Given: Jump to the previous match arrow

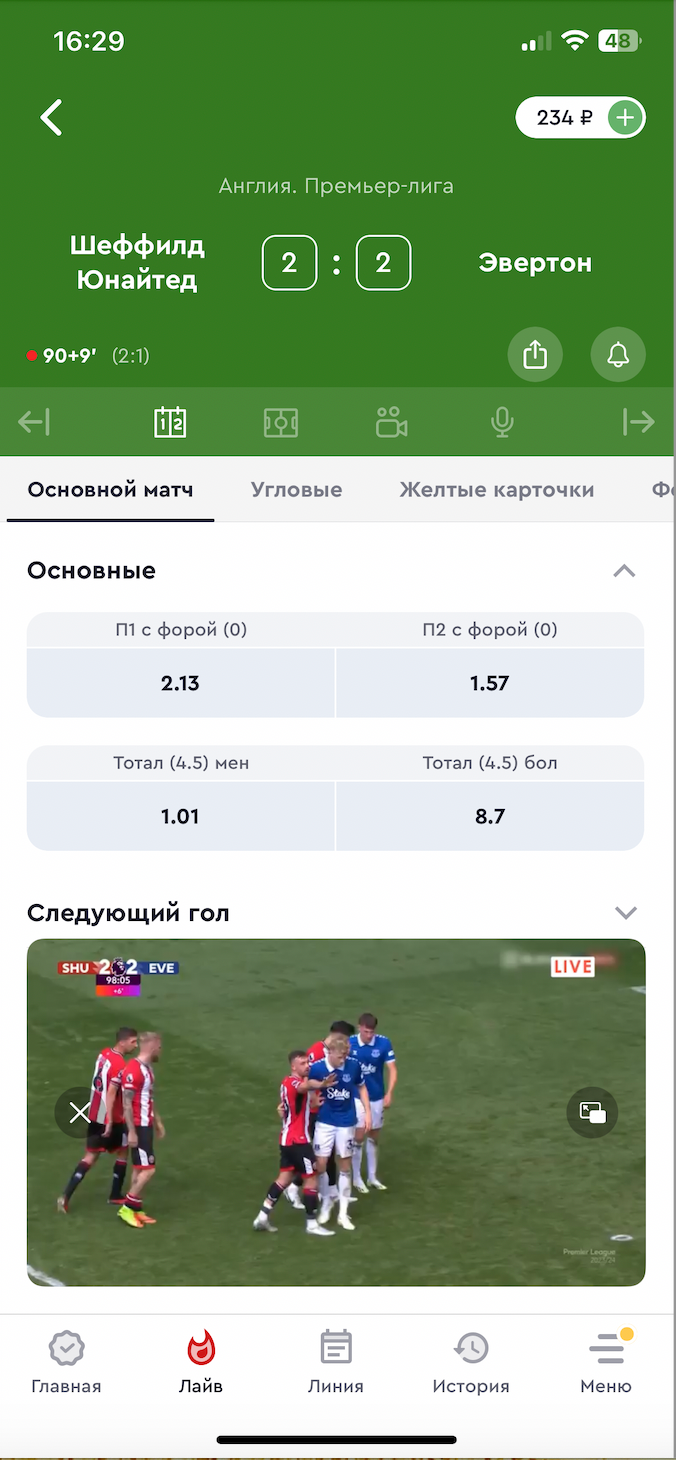Looking at the screenshot, I should pyautogui.click(x=34, y=422).
